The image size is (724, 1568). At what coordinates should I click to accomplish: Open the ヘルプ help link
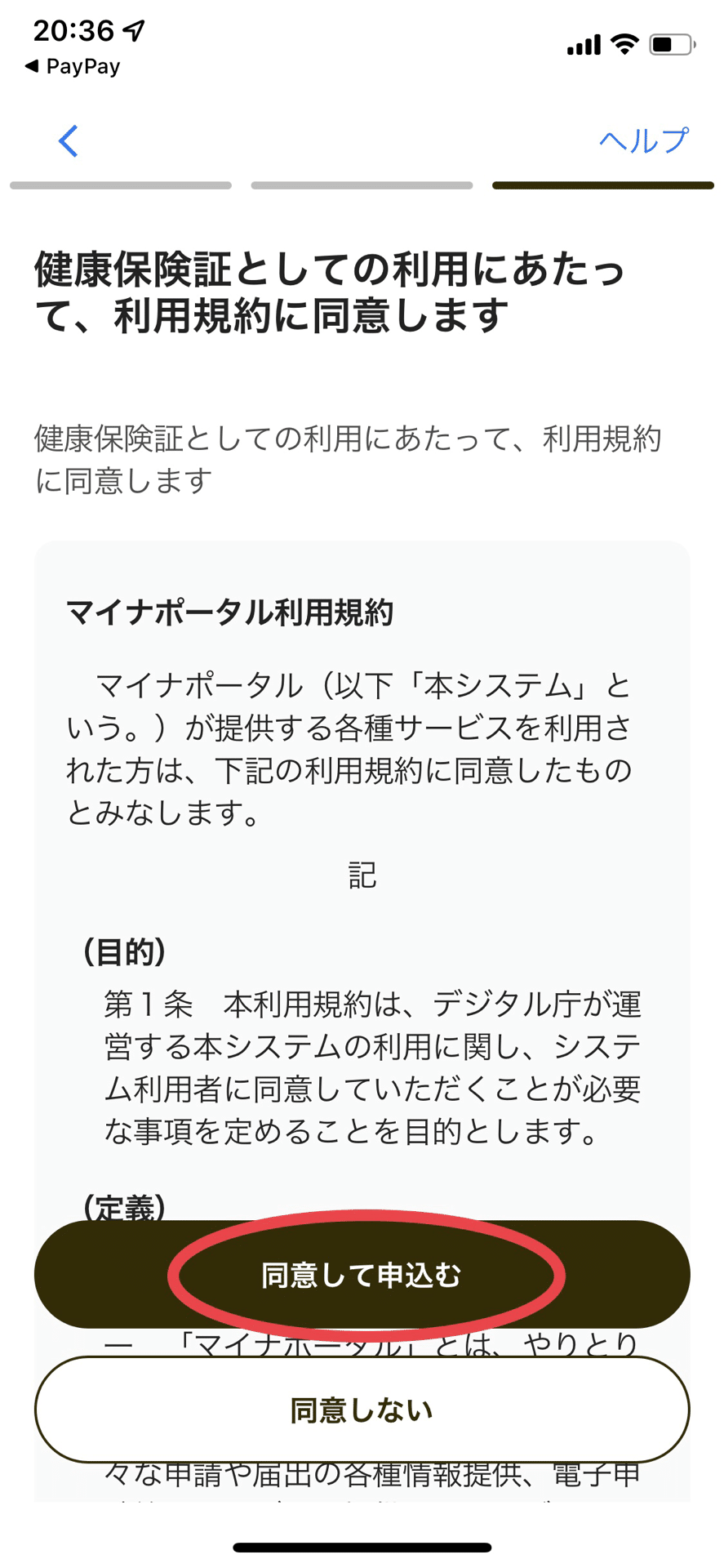point(644,140)
